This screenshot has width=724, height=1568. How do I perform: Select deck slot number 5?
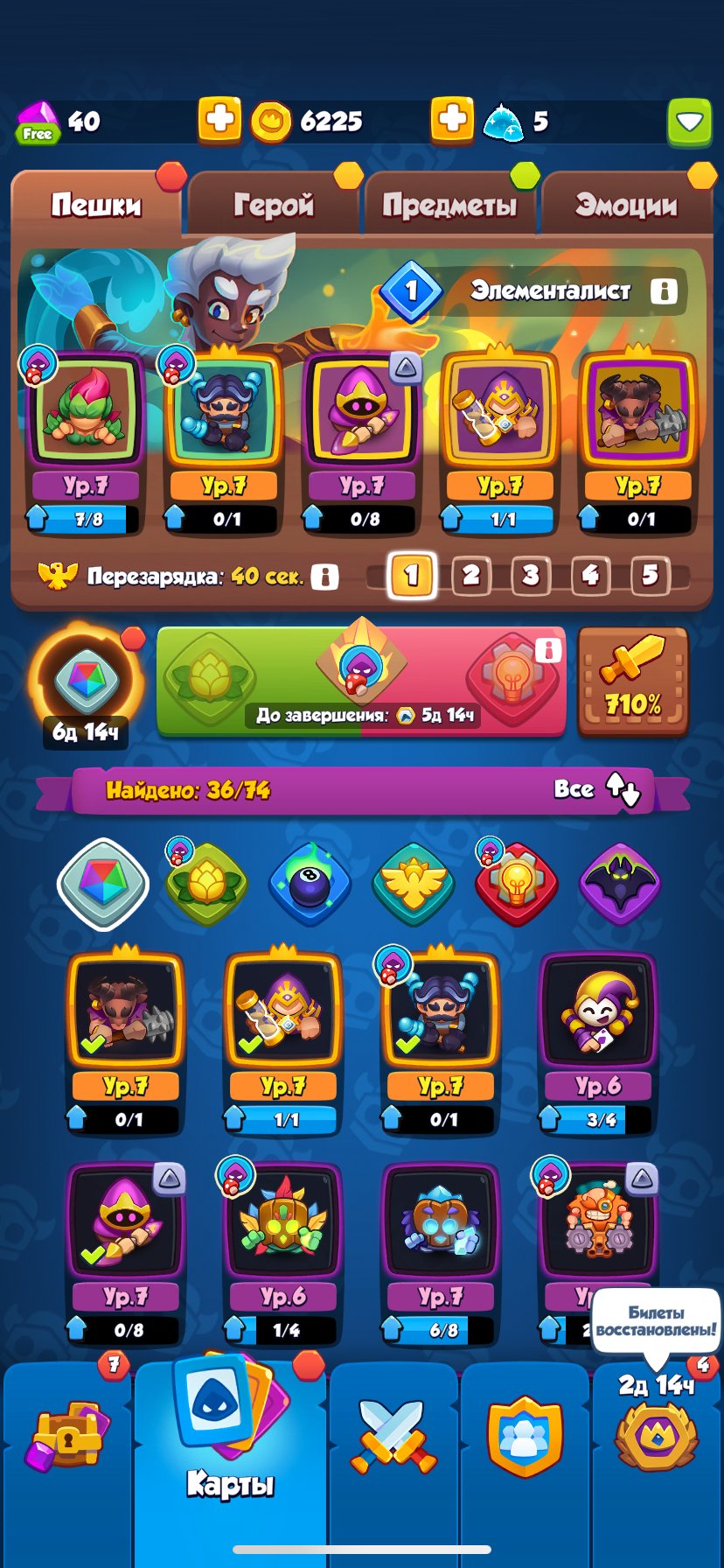(x=650, y=575)
